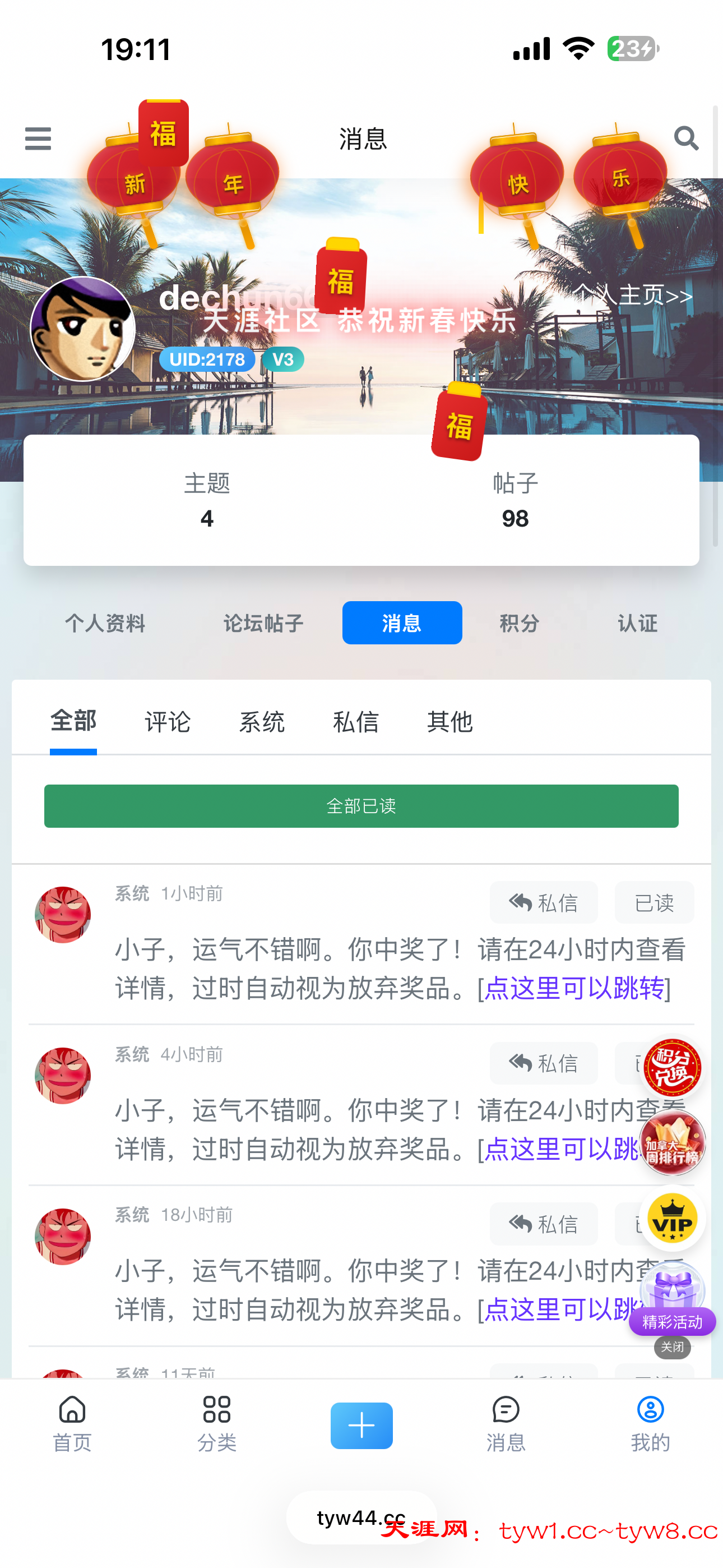Filter messages by 系统
The width and height of the screenshot is (723, 1568).
262,722
